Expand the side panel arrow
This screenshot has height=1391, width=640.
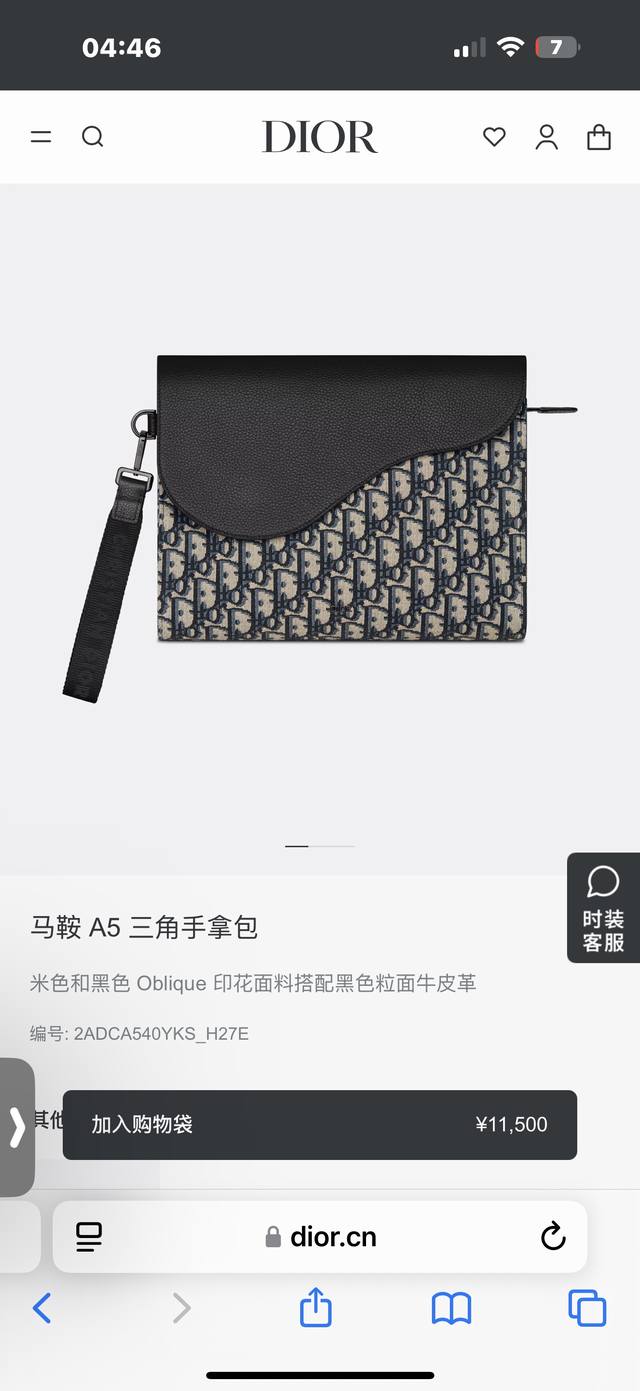pyautogui.click(x=16, y=1127)
